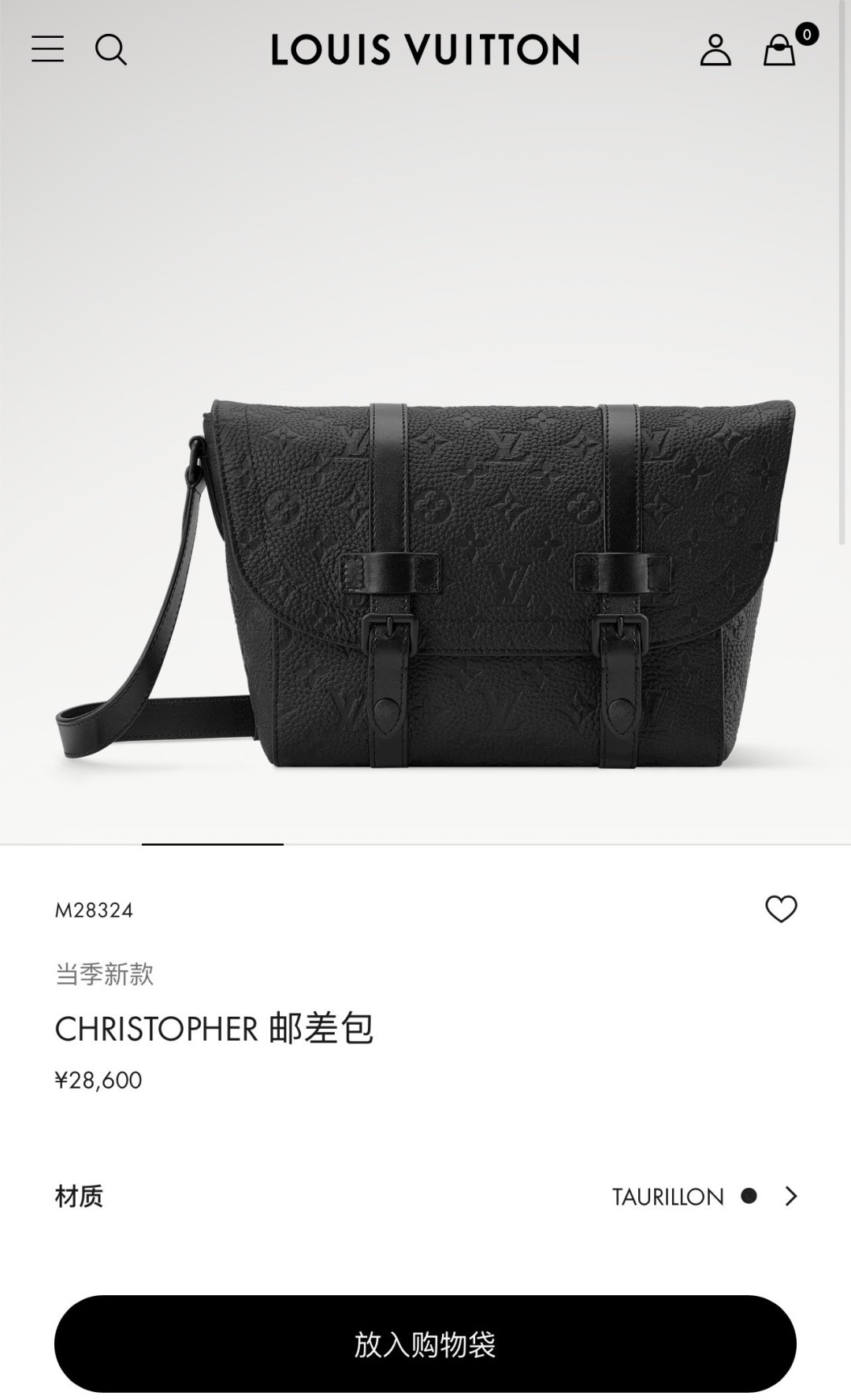Add the Christopher bag to wishlist heart

coord(781,909)
